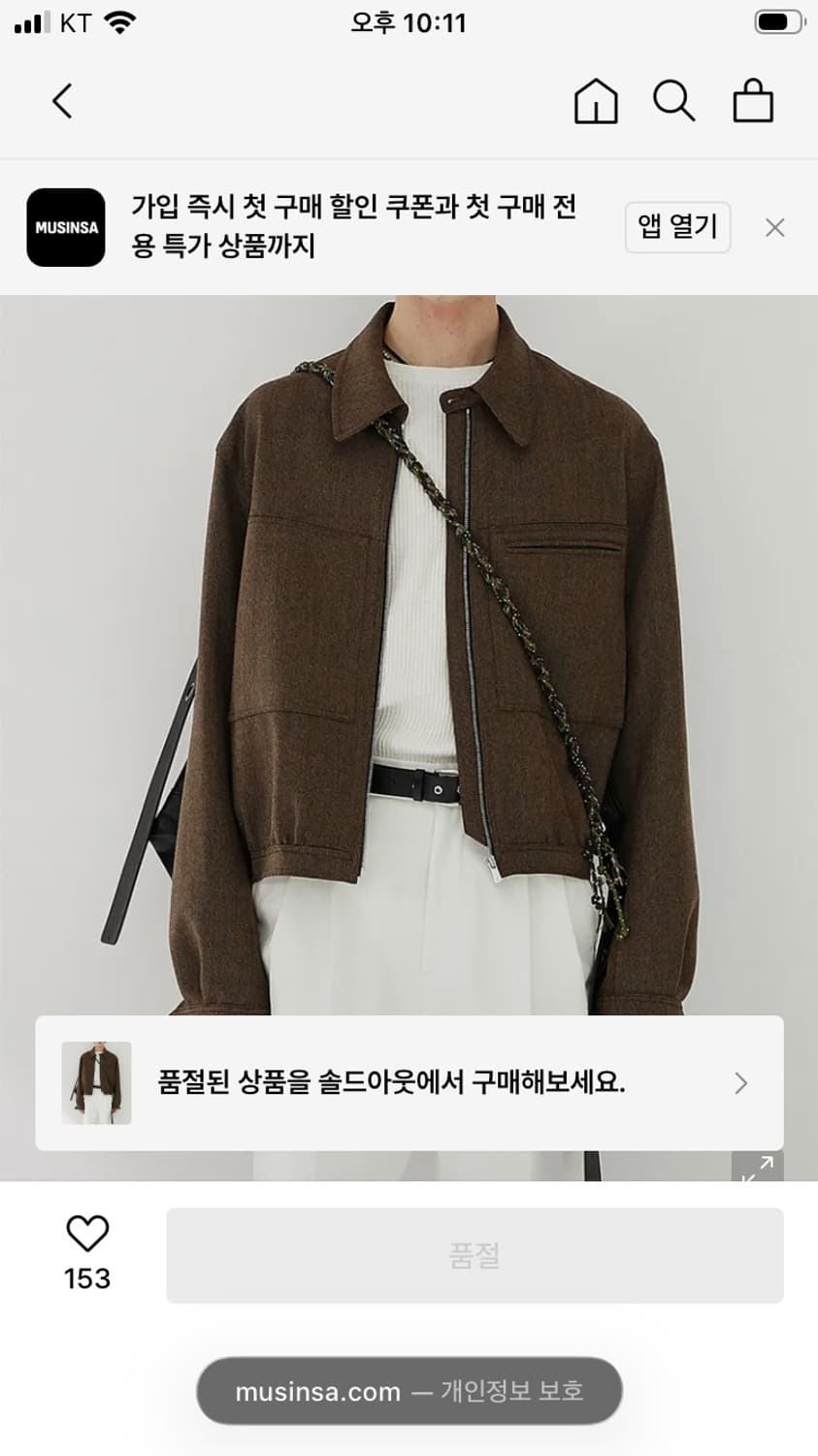Toggle the heart to like the product
Viewport: 818px width, 1456px height.
click(86, 1234)
